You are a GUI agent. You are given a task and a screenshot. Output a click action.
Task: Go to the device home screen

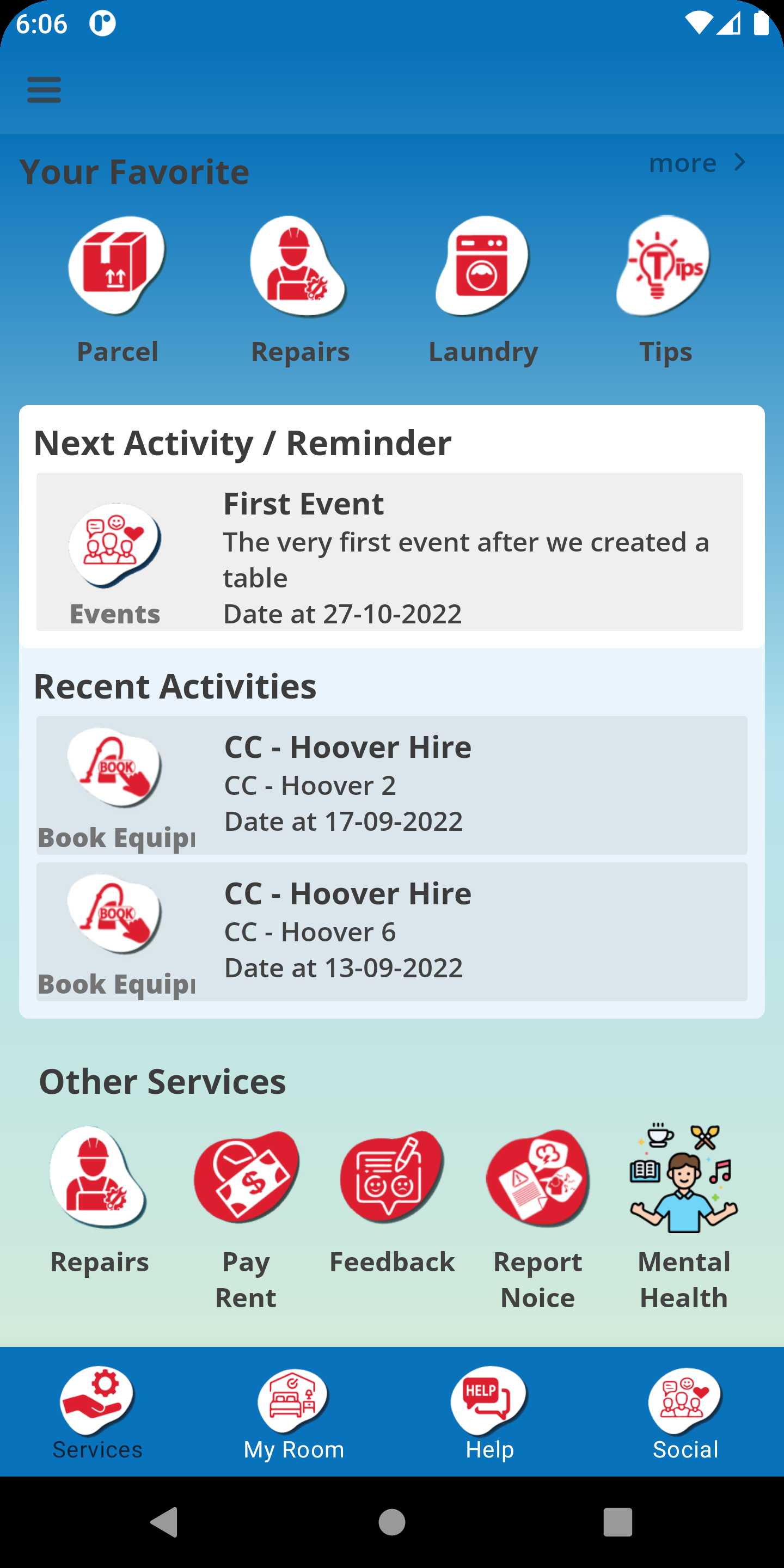pos(392,1522)
